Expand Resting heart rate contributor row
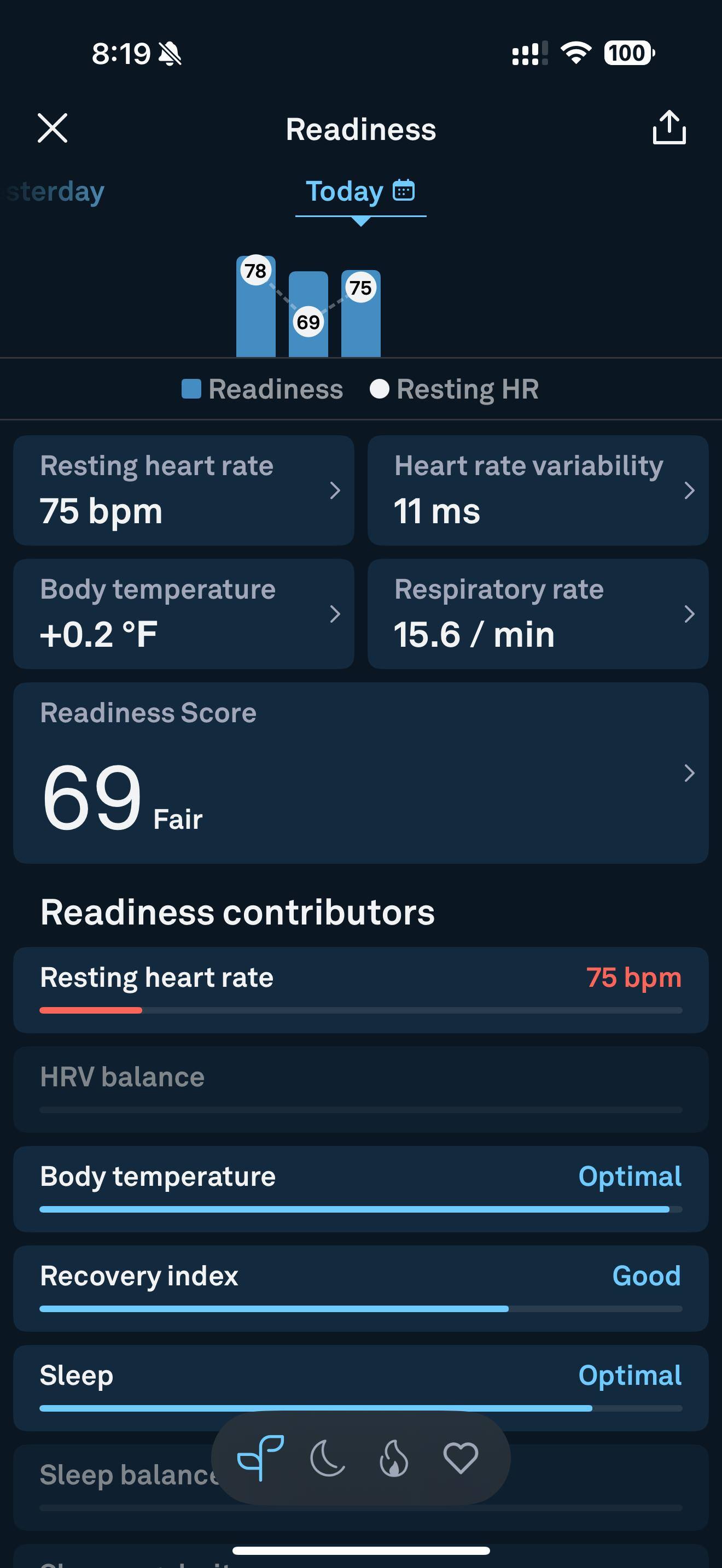The image size is (722, 1568). (x=360, y=990)
